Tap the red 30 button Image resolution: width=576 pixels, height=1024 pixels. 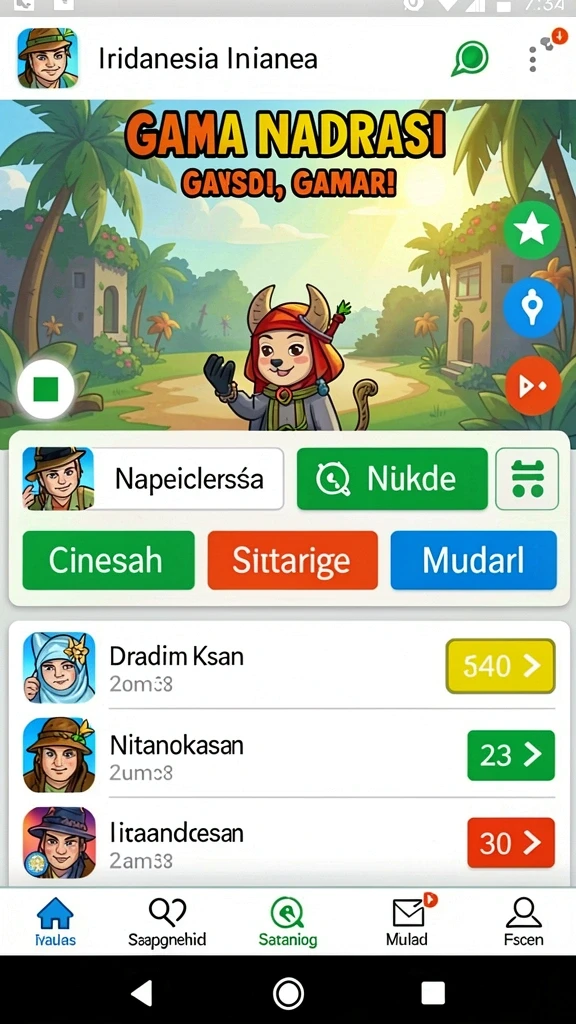click(511, 843)
